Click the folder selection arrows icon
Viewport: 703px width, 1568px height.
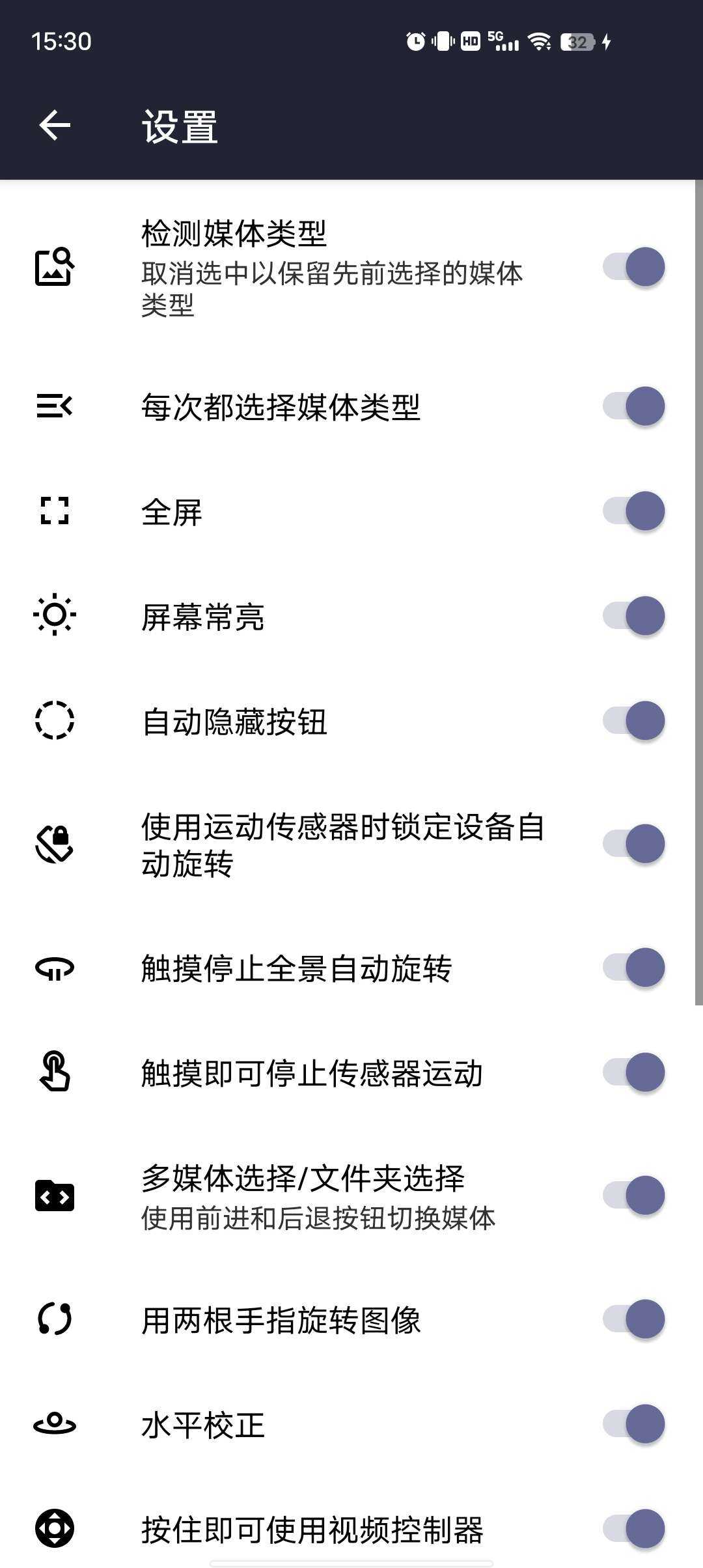[55, 1197]
